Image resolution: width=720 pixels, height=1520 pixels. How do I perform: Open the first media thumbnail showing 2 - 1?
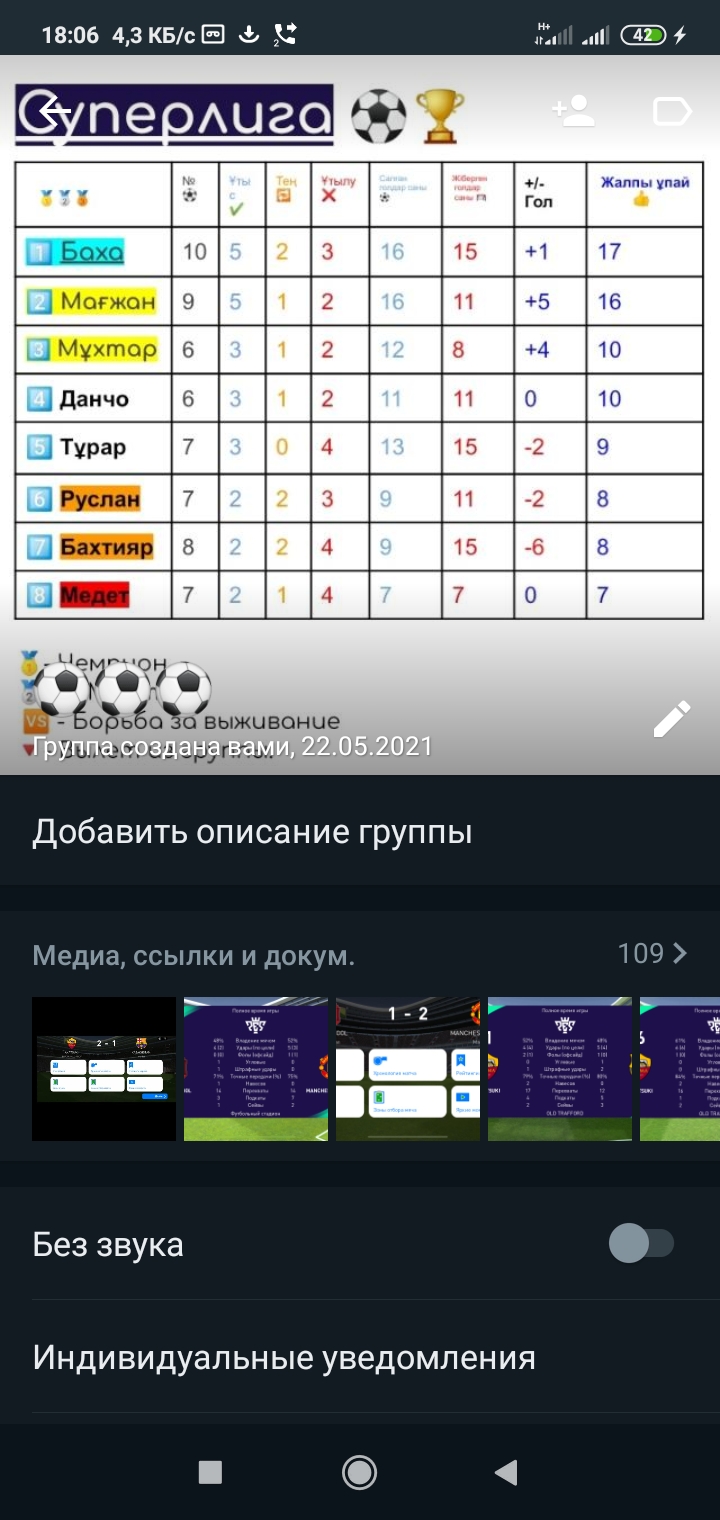104,1069
